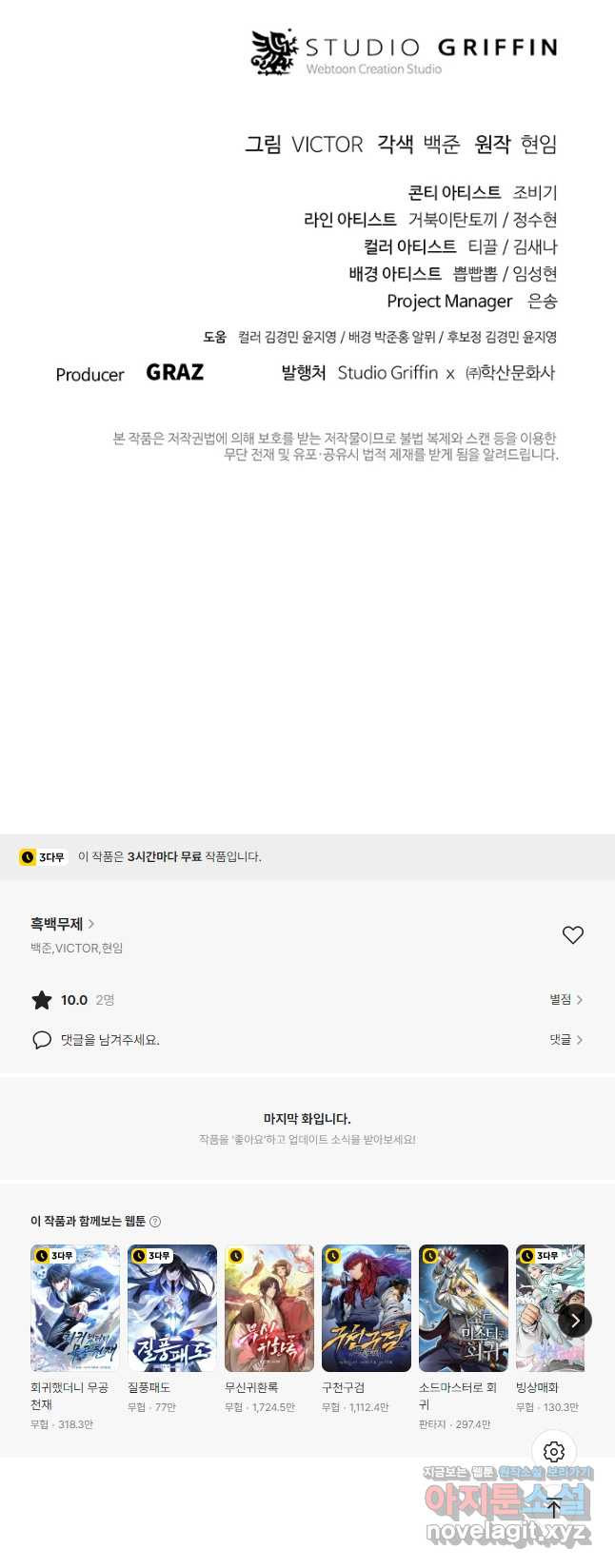Image resolution: width=615 pixels, height=1568 pixels.
Task: Tap the 댓글을 남겨주세요 comment prompt
Action: click(109, 1040)
